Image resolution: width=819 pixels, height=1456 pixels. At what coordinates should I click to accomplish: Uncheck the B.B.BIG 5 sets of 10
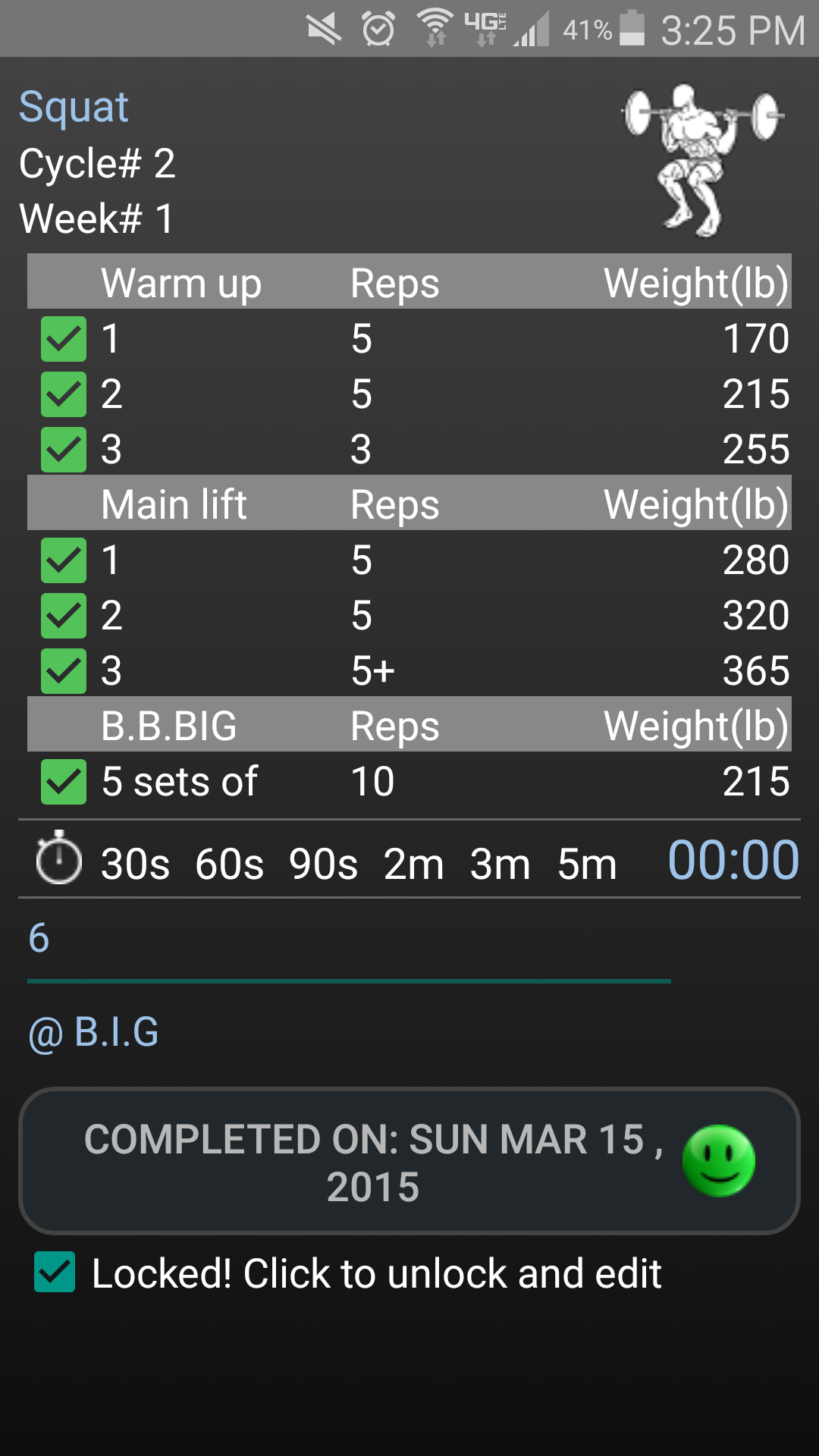pos(64,782)
